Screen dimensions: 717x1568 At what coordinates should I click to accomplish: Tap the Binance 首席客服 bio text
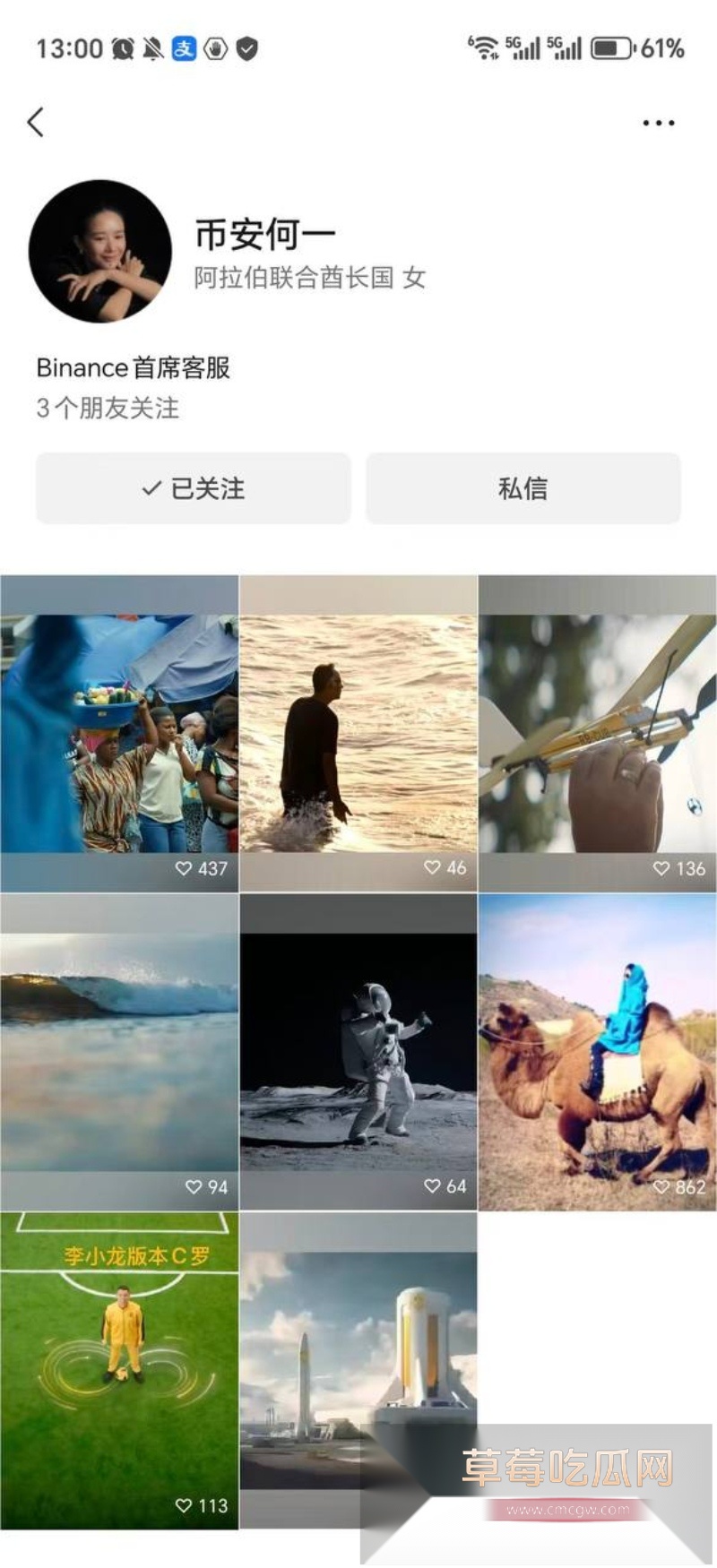133,367
